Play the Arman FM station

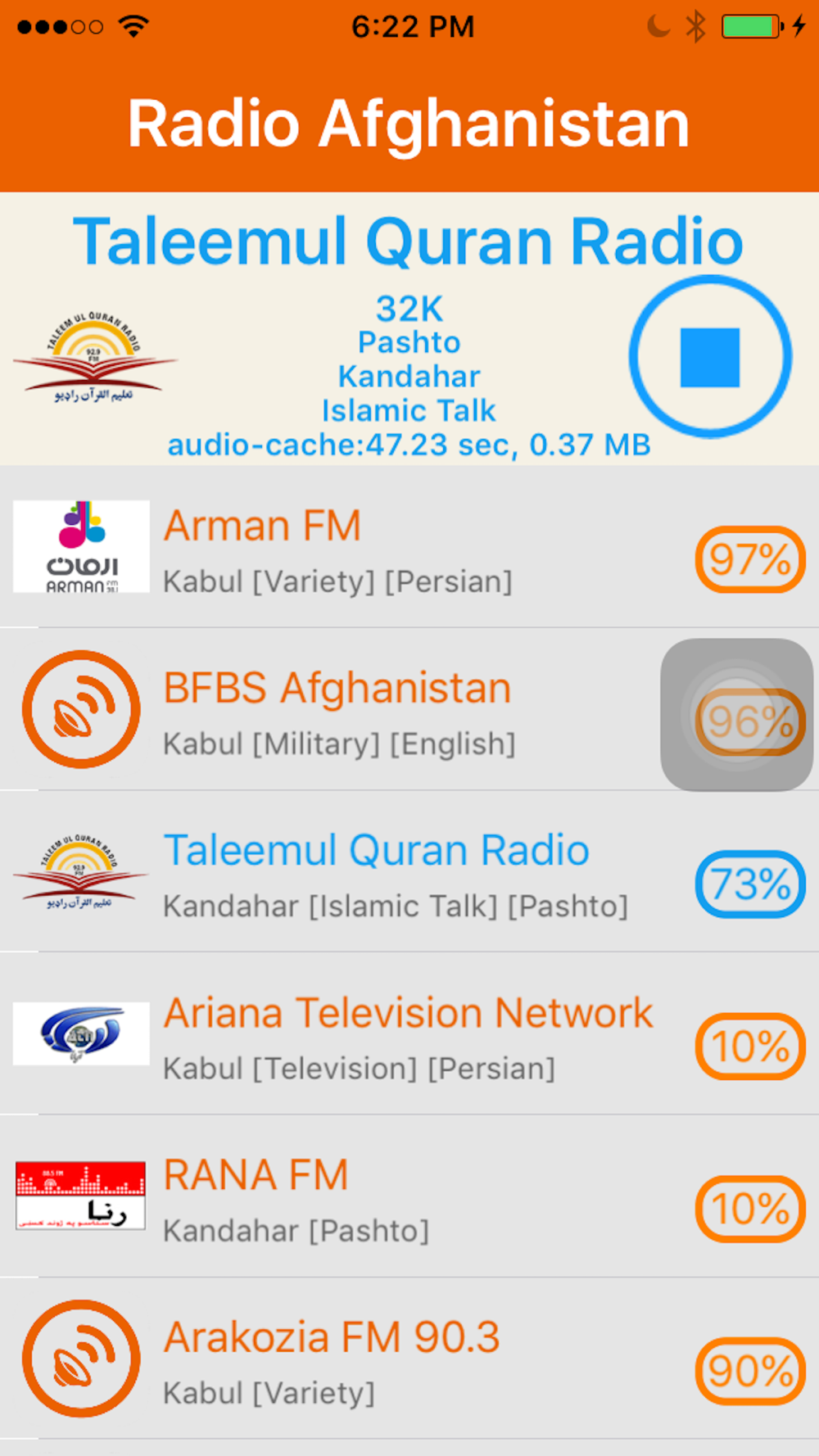(x=409, y=547)
